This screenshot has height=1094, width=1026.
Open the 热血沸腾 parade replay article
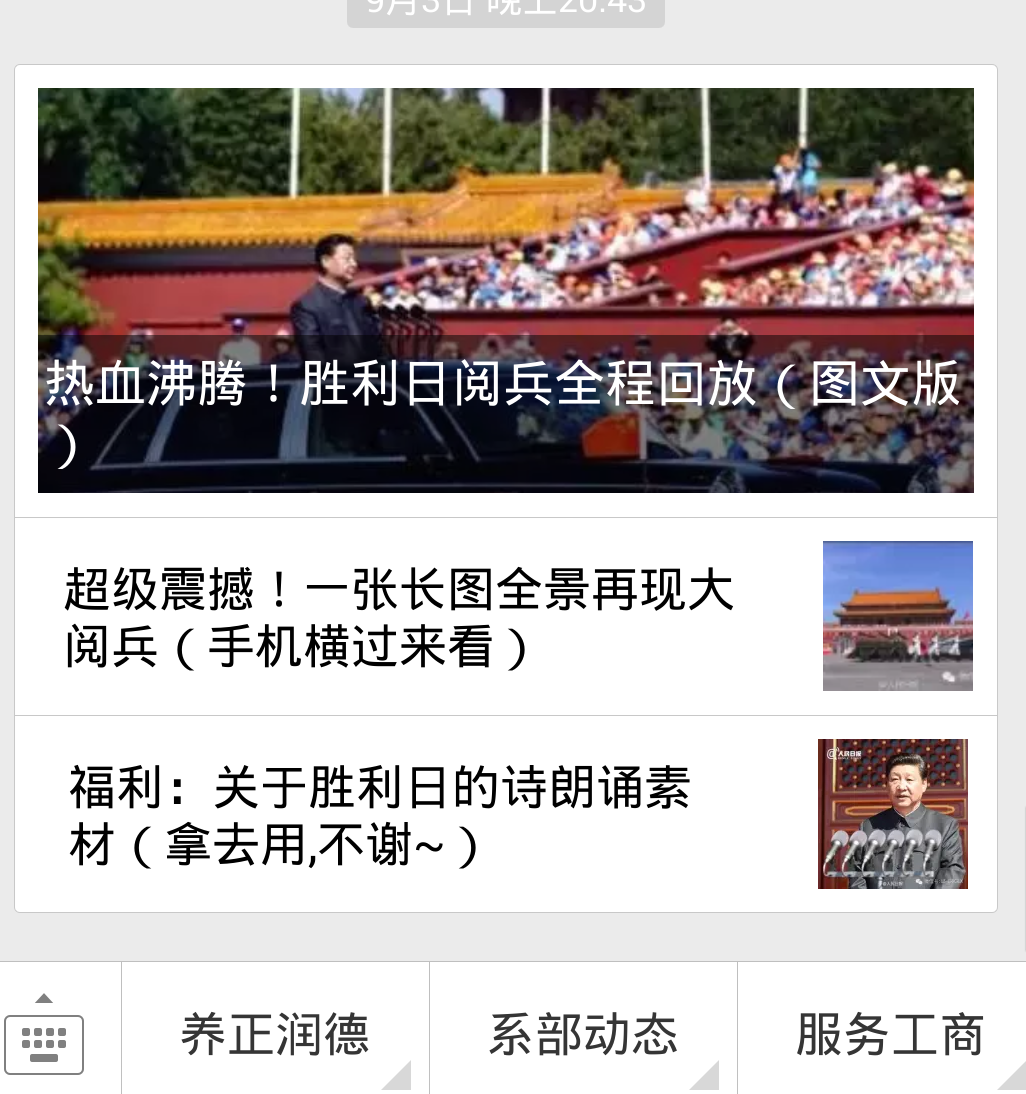click(505, 290)
